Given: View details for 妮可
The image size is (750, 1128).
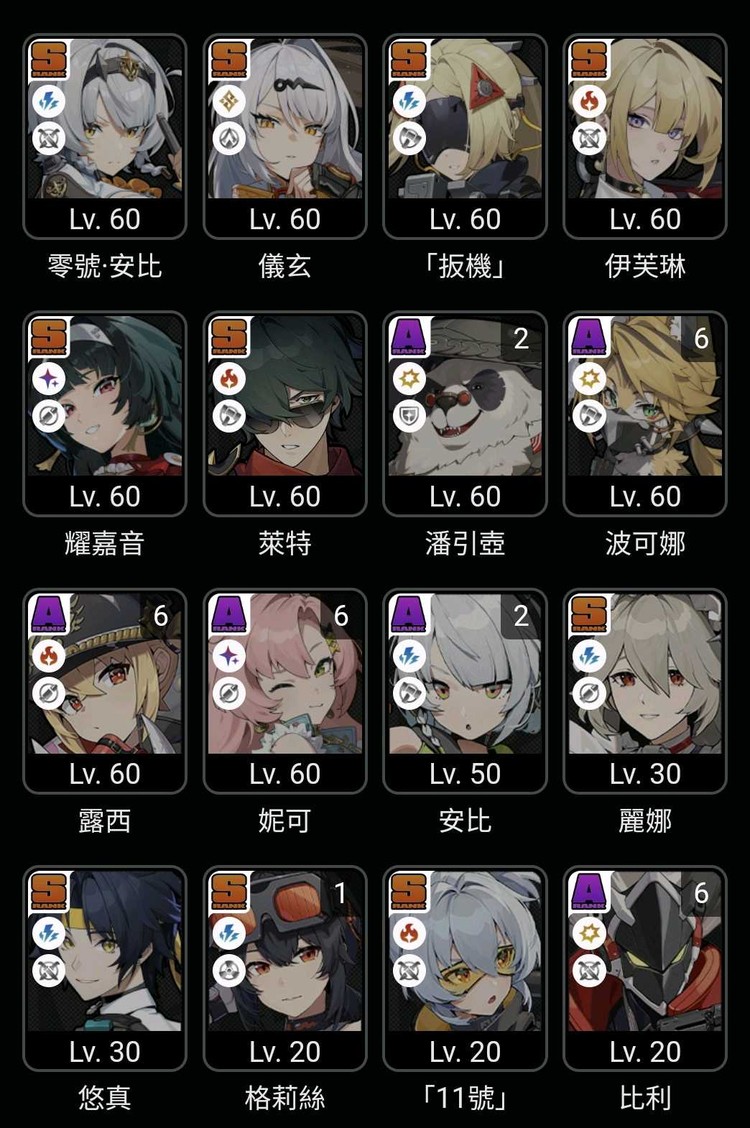Looking at the screenshot, I should tap(285, 690).
